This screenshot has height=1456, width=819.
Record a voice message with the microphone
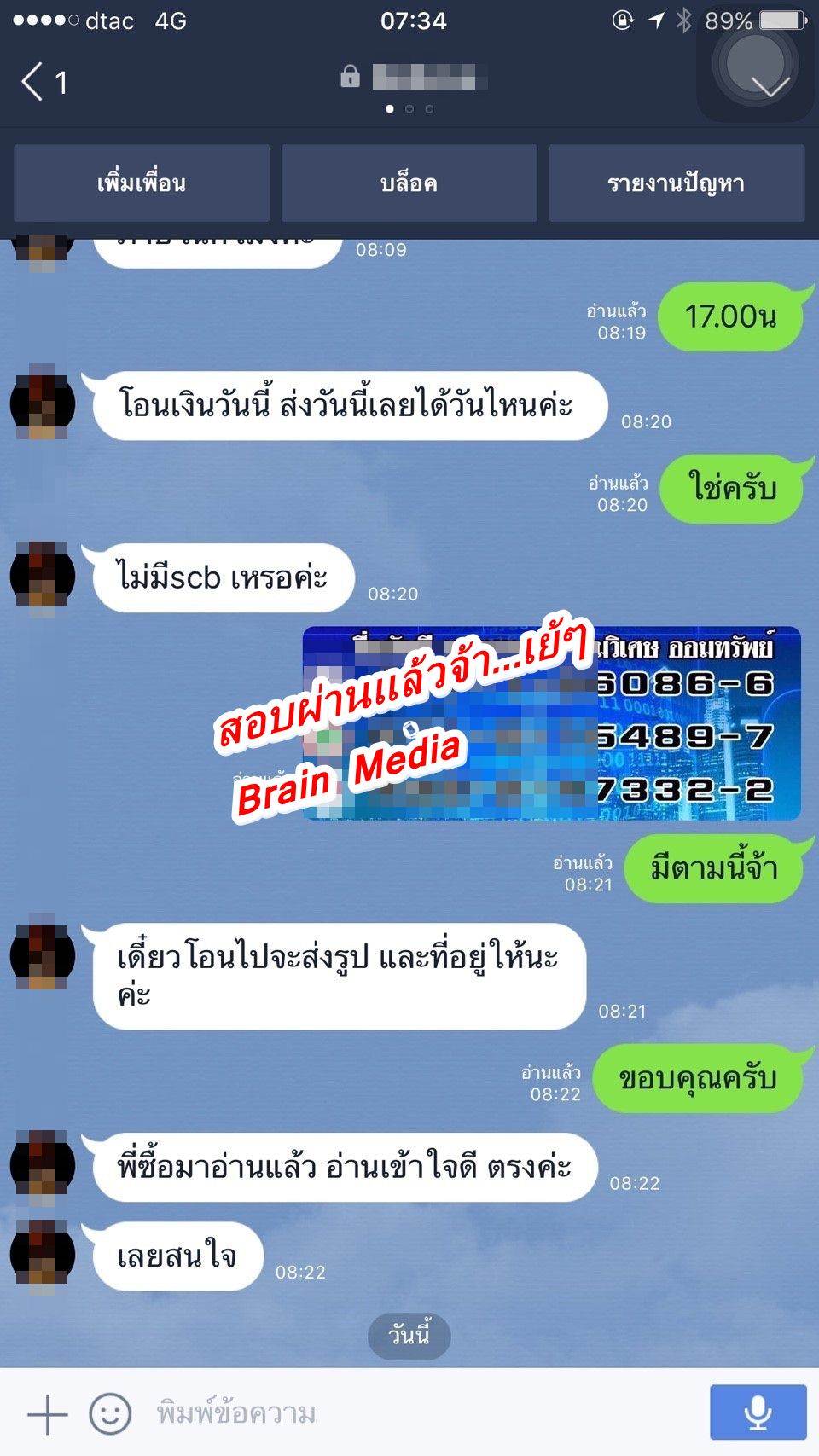coord(758,1412)
